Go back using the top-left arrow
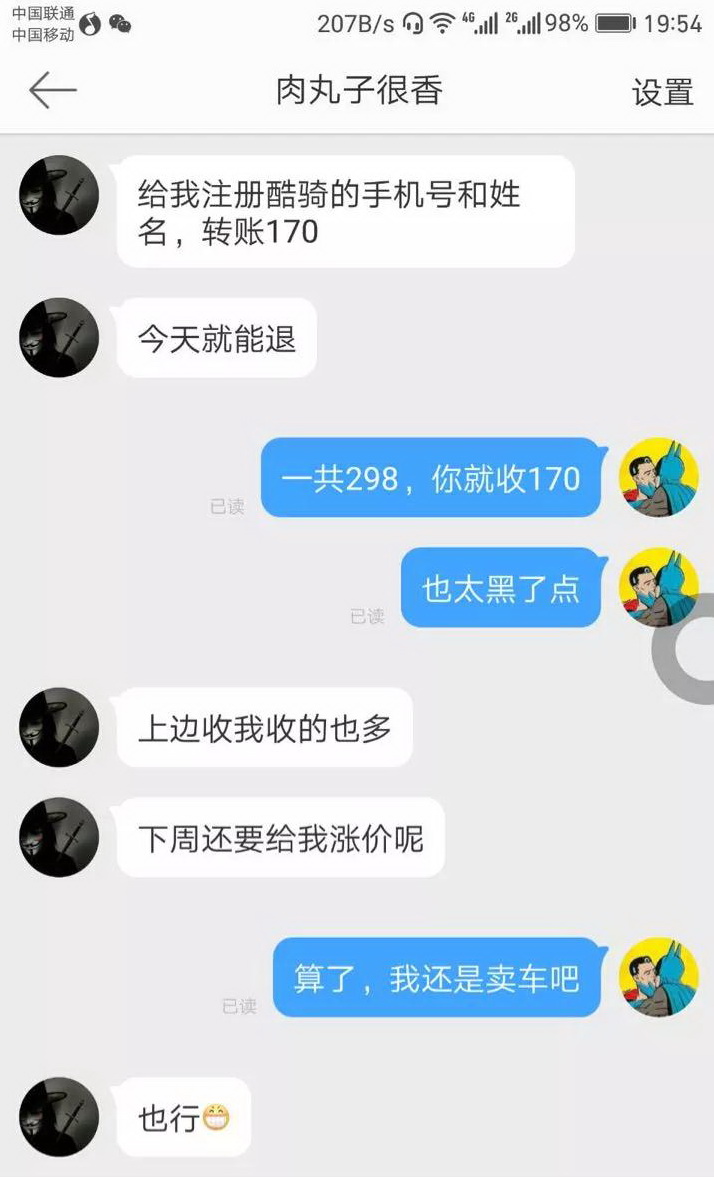Viewport: 714px width, 1177px height. (x=52, y=91)
